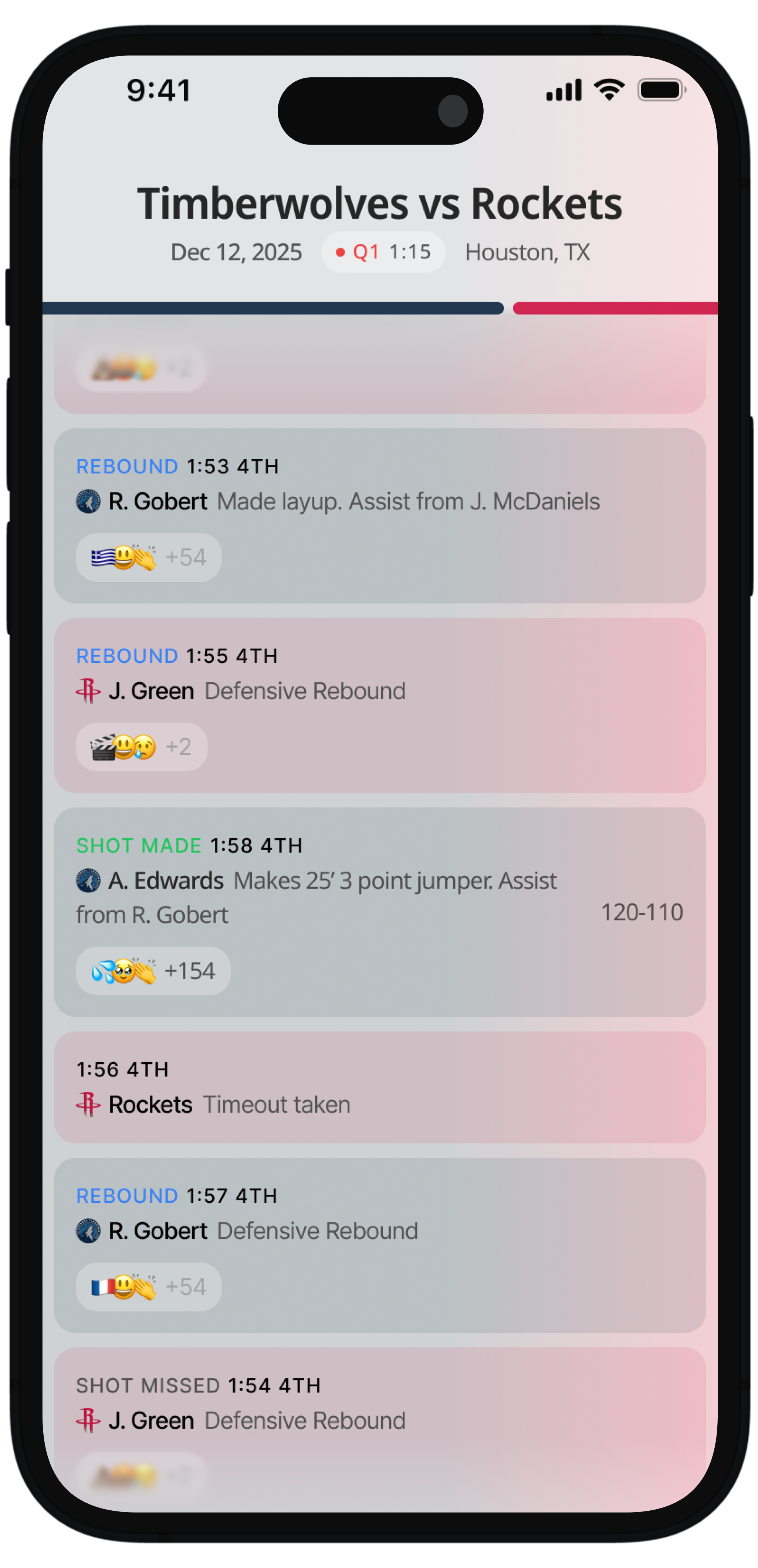758x1568 pixels.
Task: Tap the clapperboard emoji on J. Green's rebound
Action: [102, 747]
